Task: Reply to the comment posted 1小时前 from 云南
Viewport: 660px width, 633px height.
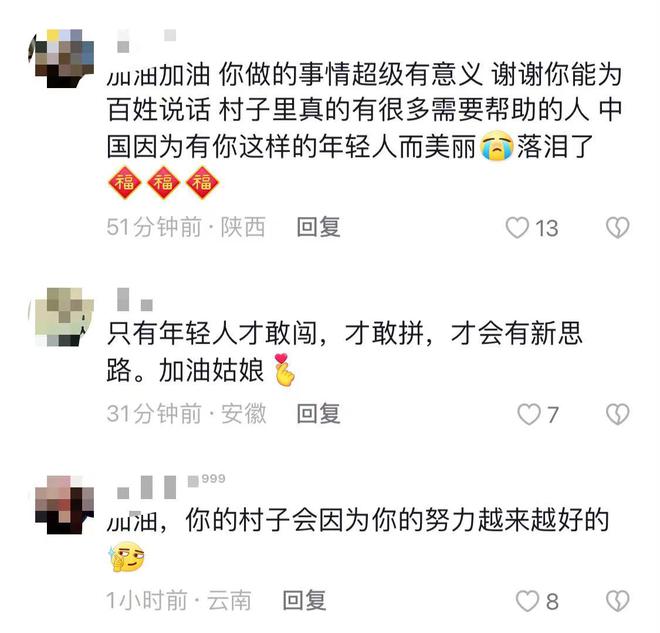Action: pyautogui.click(x=304, y=600)
